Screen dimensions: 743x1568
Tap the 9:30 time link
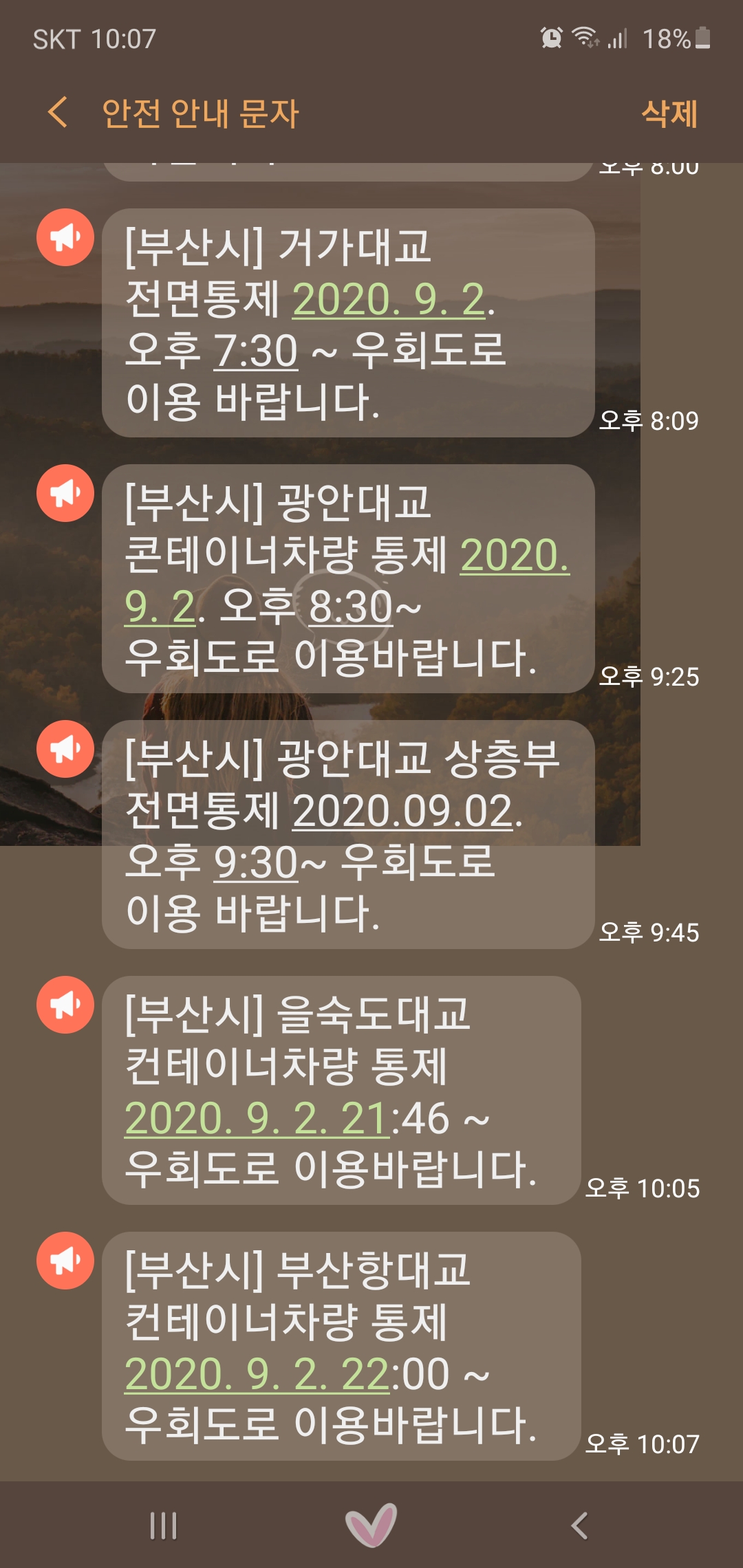(x=256, y=862)
